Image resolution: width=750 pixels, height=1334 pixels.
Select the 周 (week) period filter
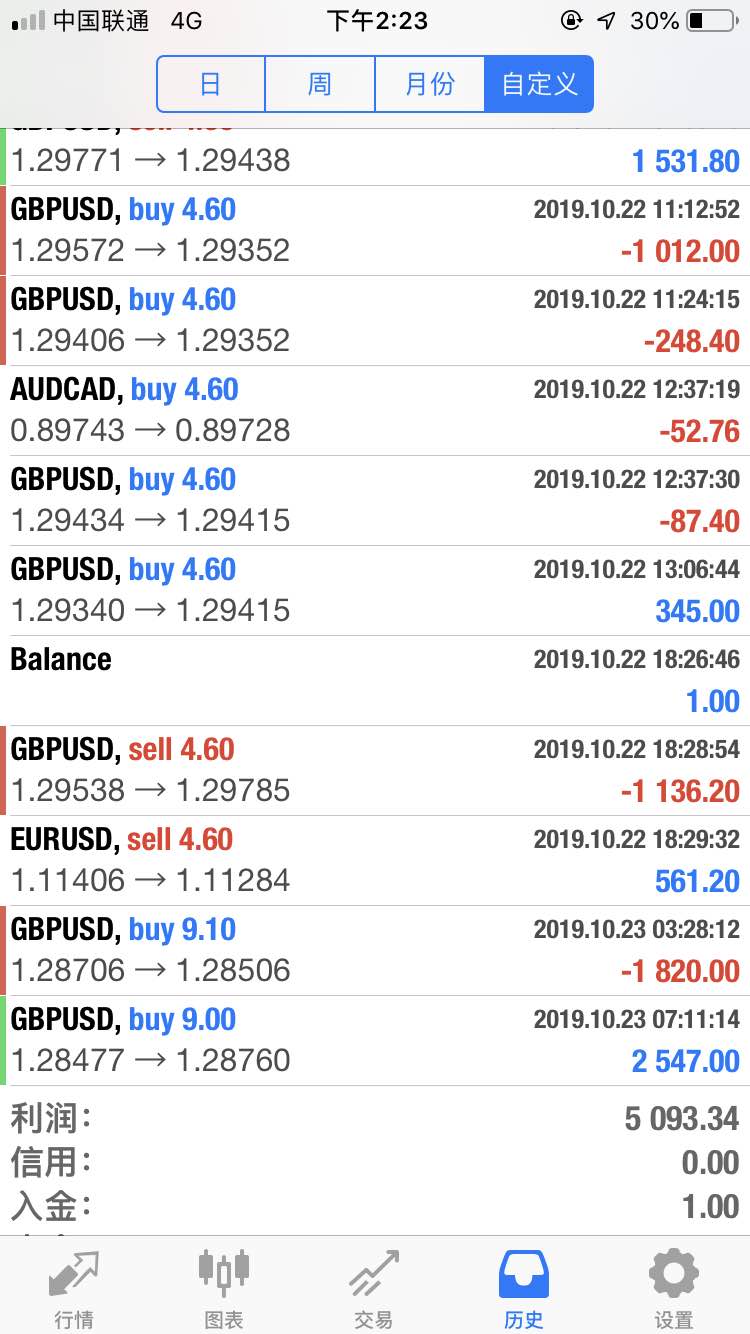coord(320,84)
